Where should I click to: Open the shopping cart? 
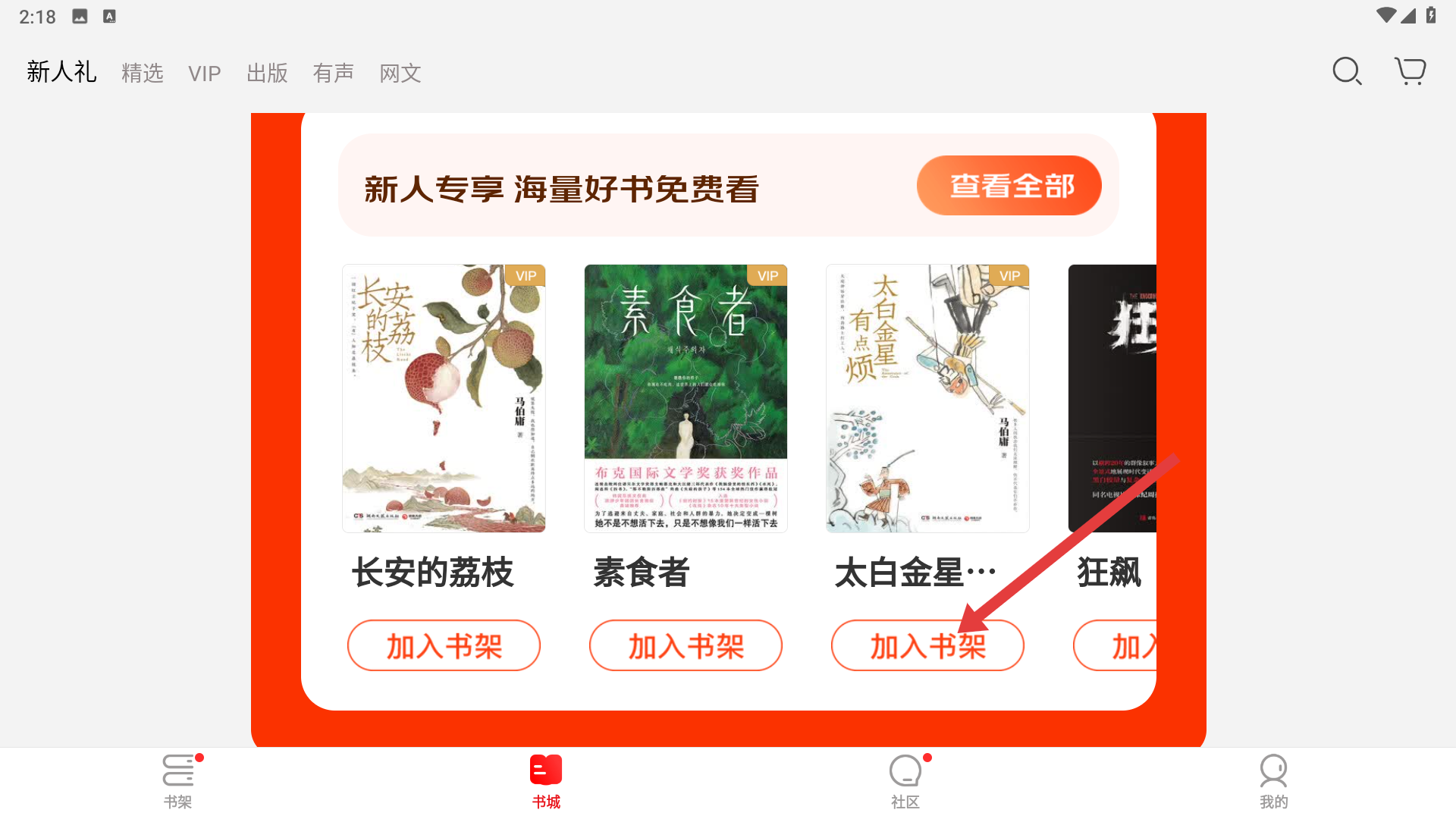tap(1410, 71)
